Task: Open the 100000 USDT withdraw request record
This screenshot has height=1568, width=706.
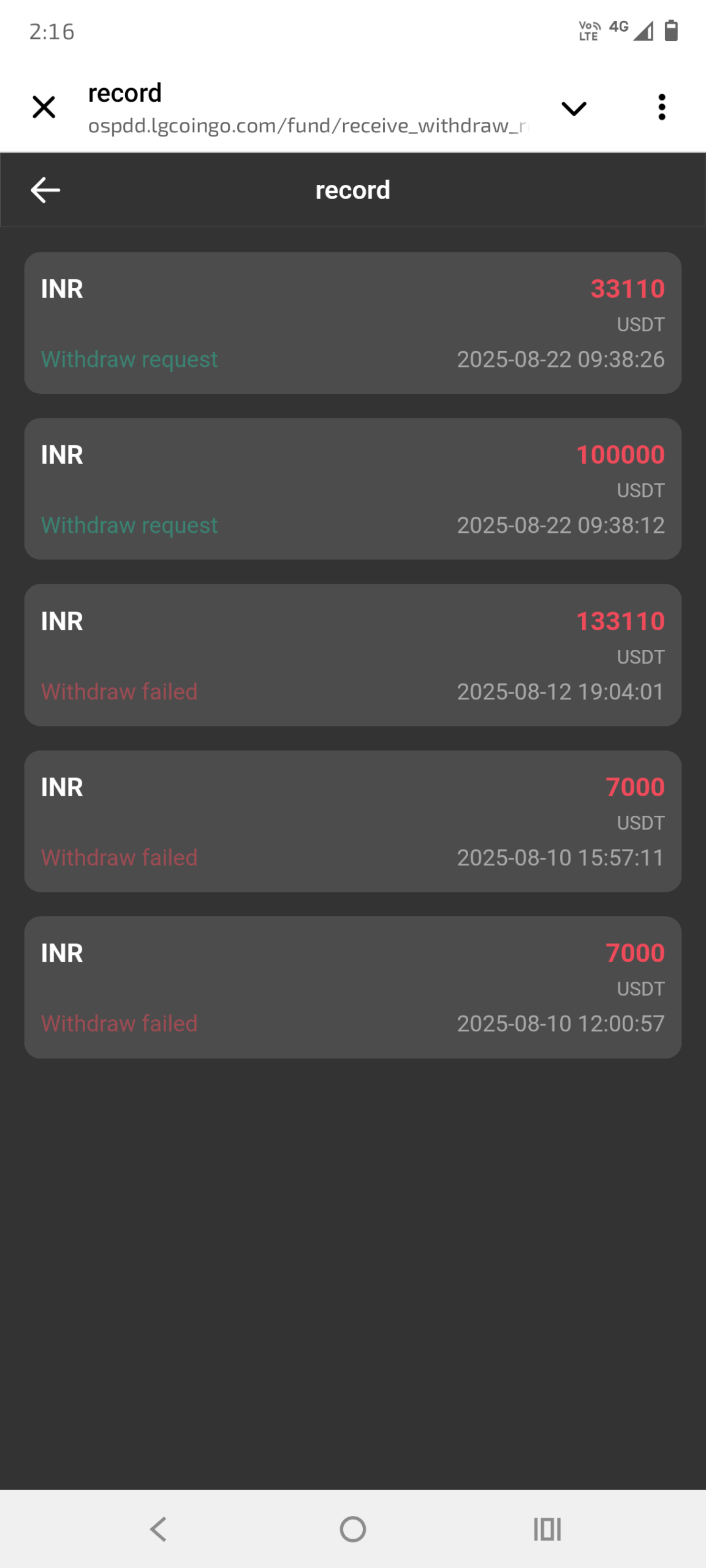Action: (352, 489)
